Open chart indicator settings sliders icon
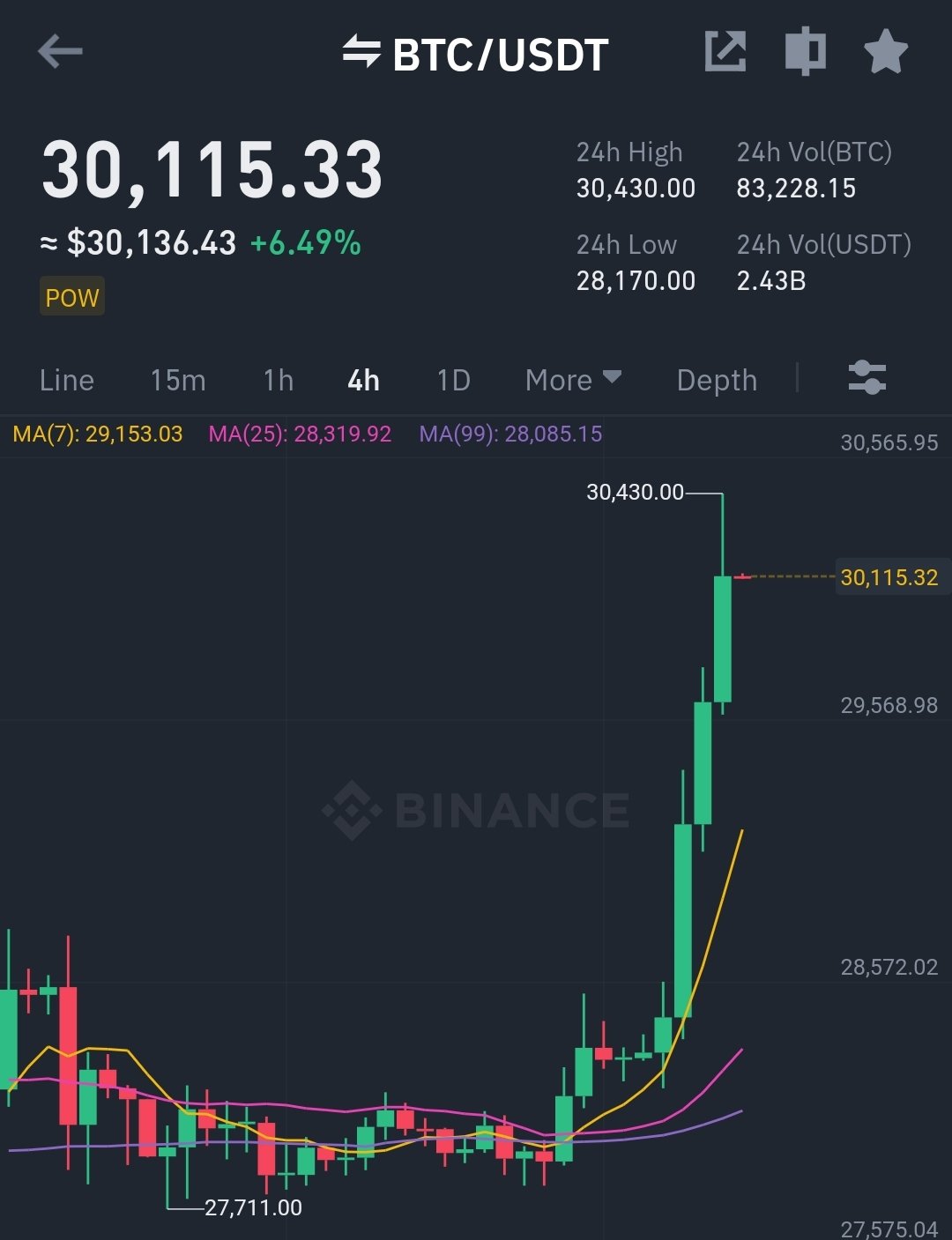The image size is (952, 1240). [866, 378]
